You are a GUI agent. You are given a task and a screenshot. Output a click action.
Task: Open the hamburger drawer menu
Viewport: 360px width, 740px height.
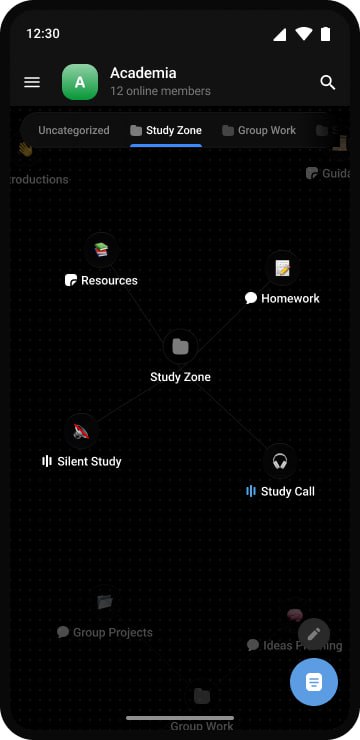click(32, 82)
